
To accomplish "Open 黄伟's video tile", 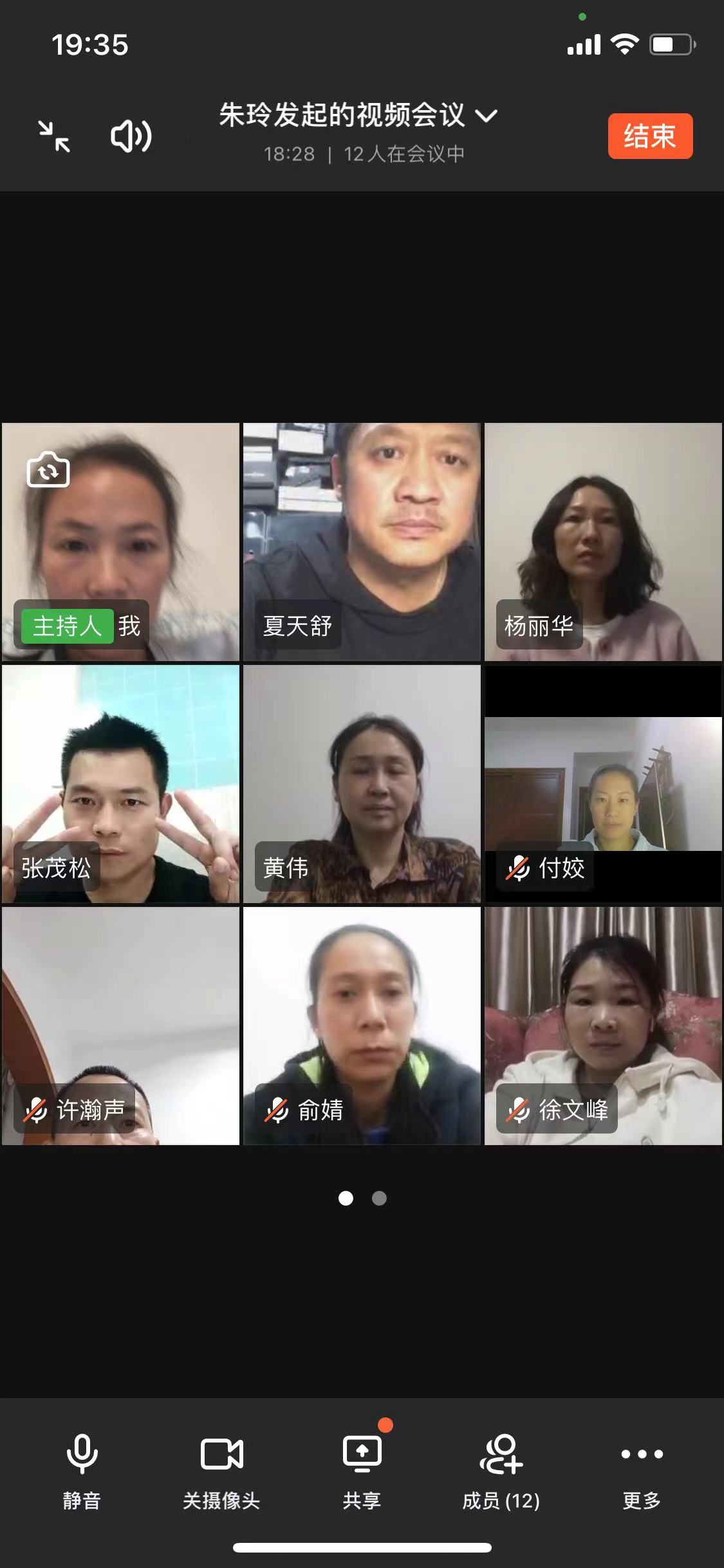I will tap(362, 784).
